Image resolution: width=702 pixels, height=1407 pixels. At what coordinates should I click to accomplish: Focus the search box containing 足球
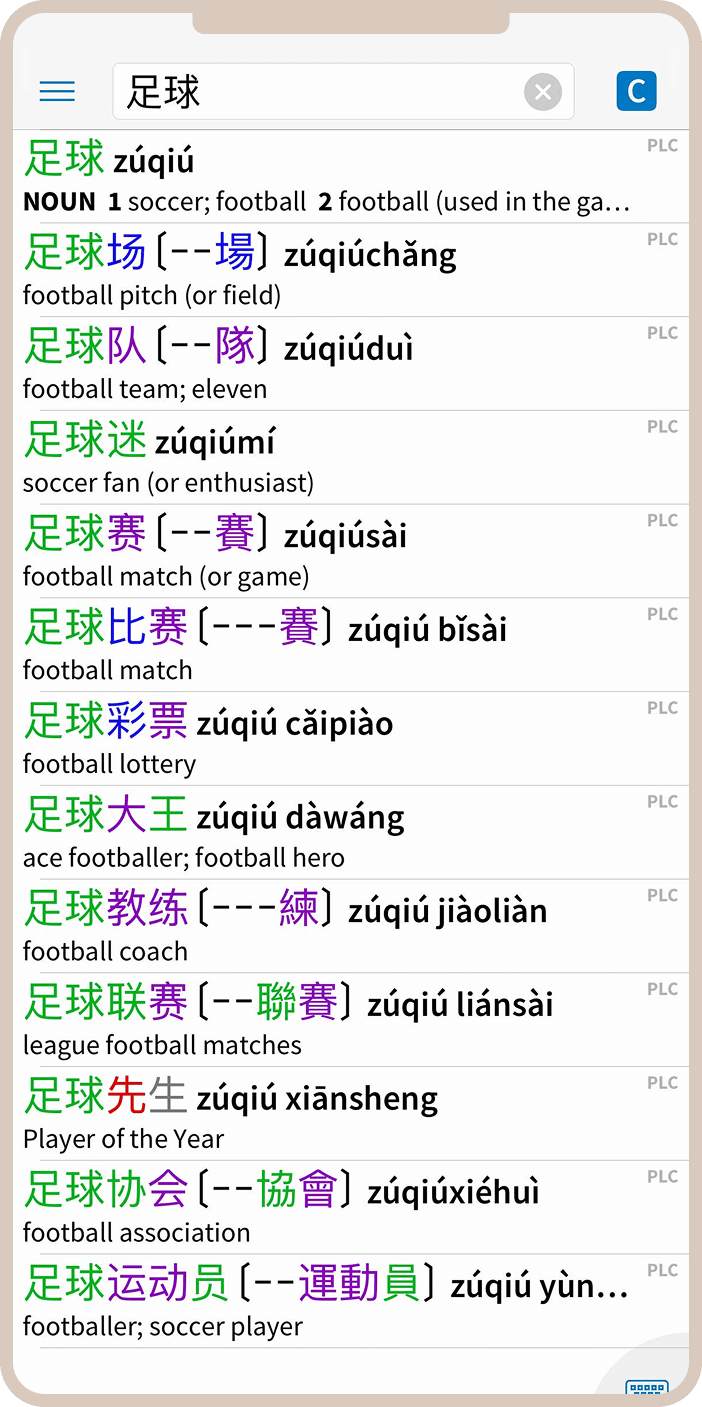[320, 92]
